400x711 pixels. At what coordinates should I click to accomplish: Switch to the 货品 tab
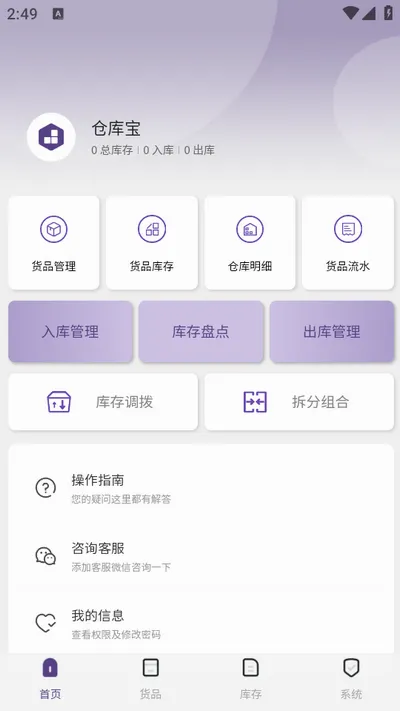[151, 679]
